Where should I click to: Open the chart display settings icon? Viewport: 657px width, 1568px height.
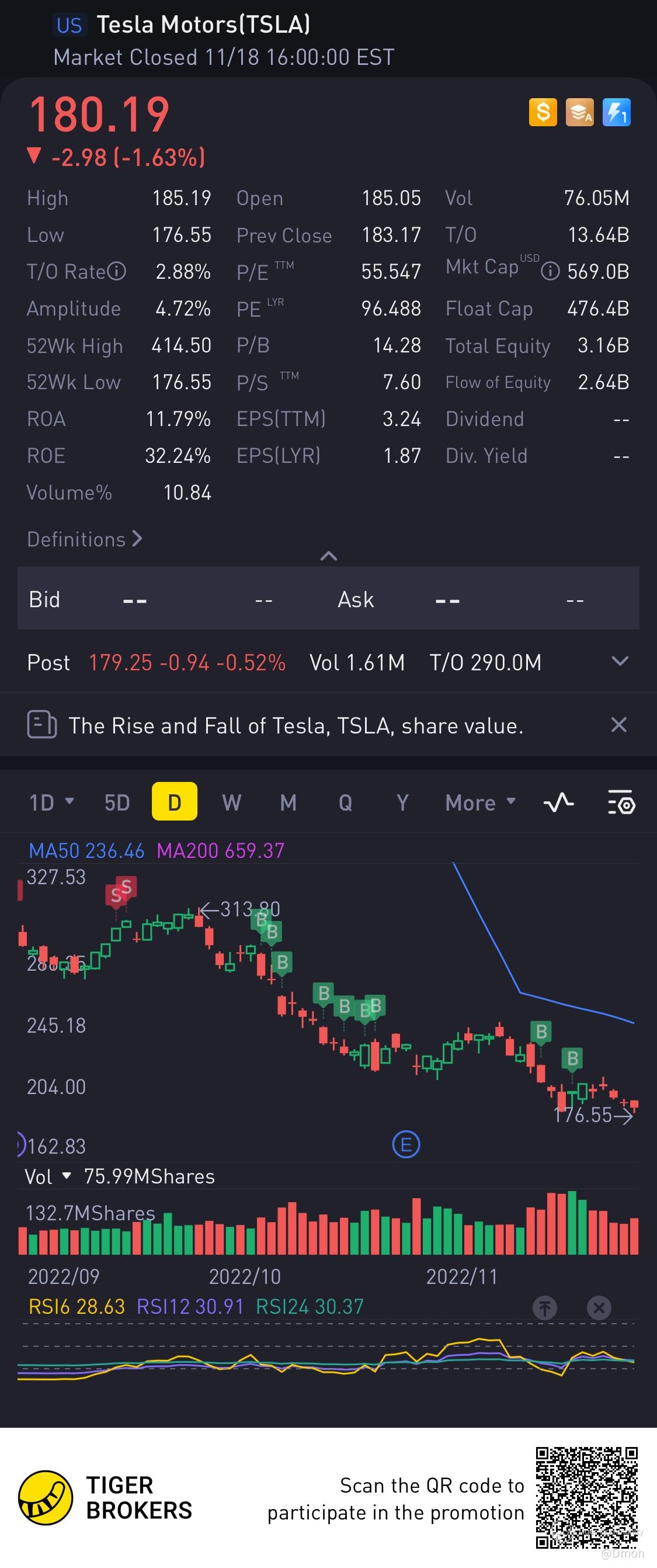621,803
